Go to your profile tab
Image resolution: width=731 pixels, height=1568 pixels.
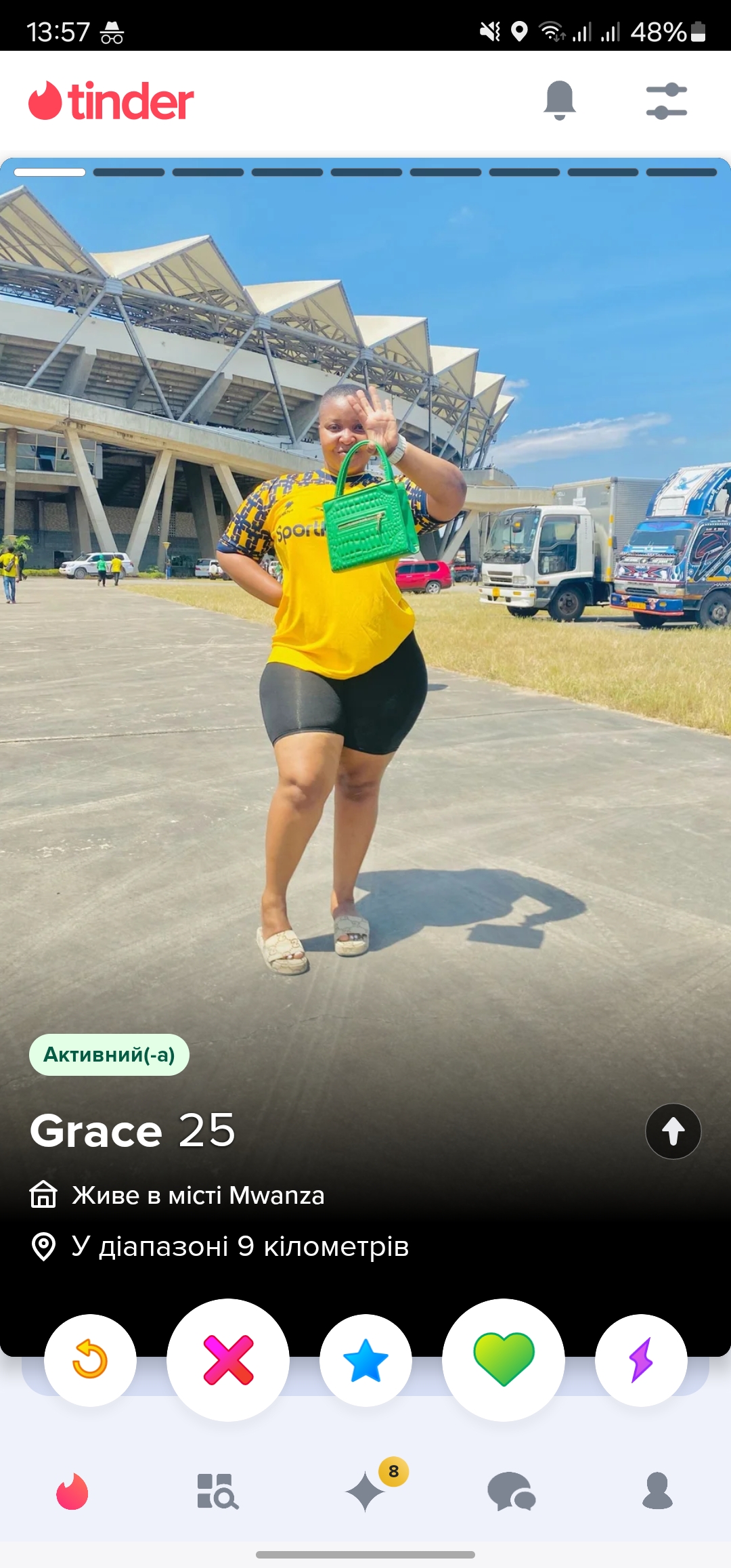point(657,1491)
